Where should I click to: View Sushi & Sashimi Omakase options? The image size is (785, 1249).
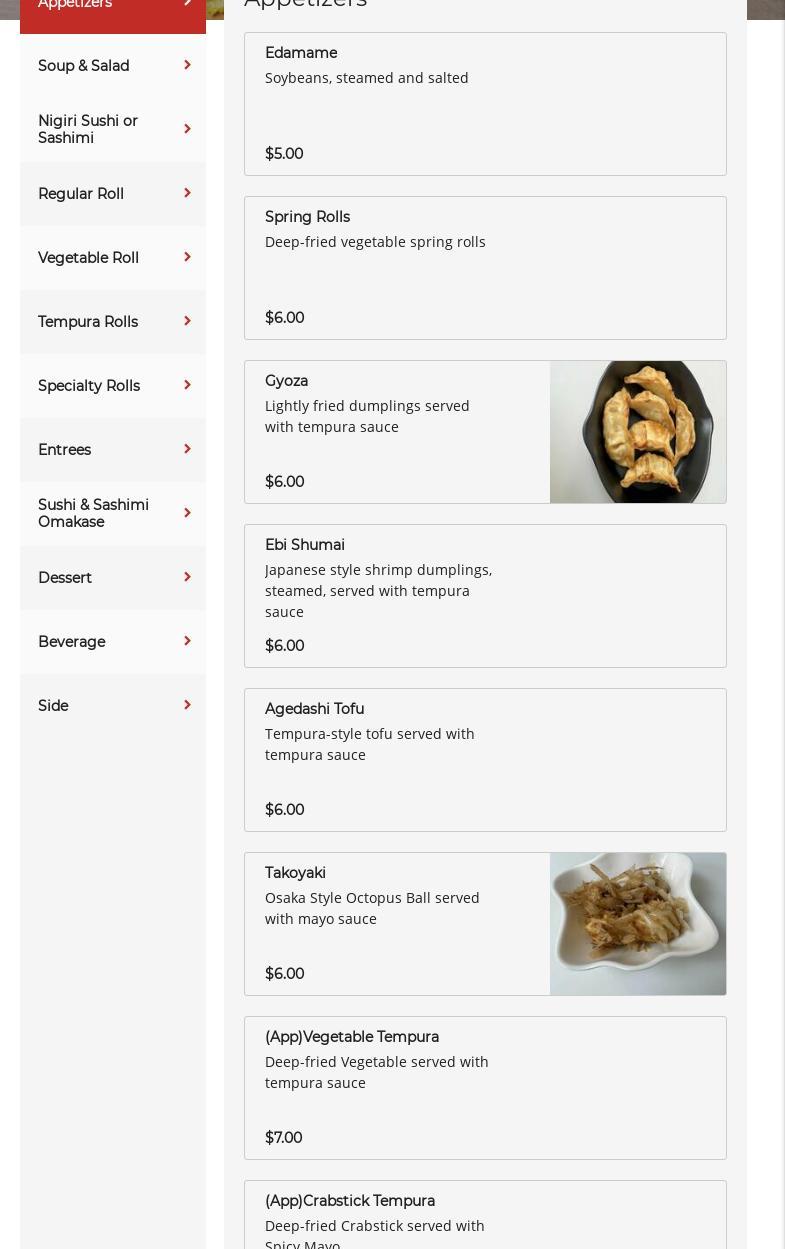(x=112, y=513)
